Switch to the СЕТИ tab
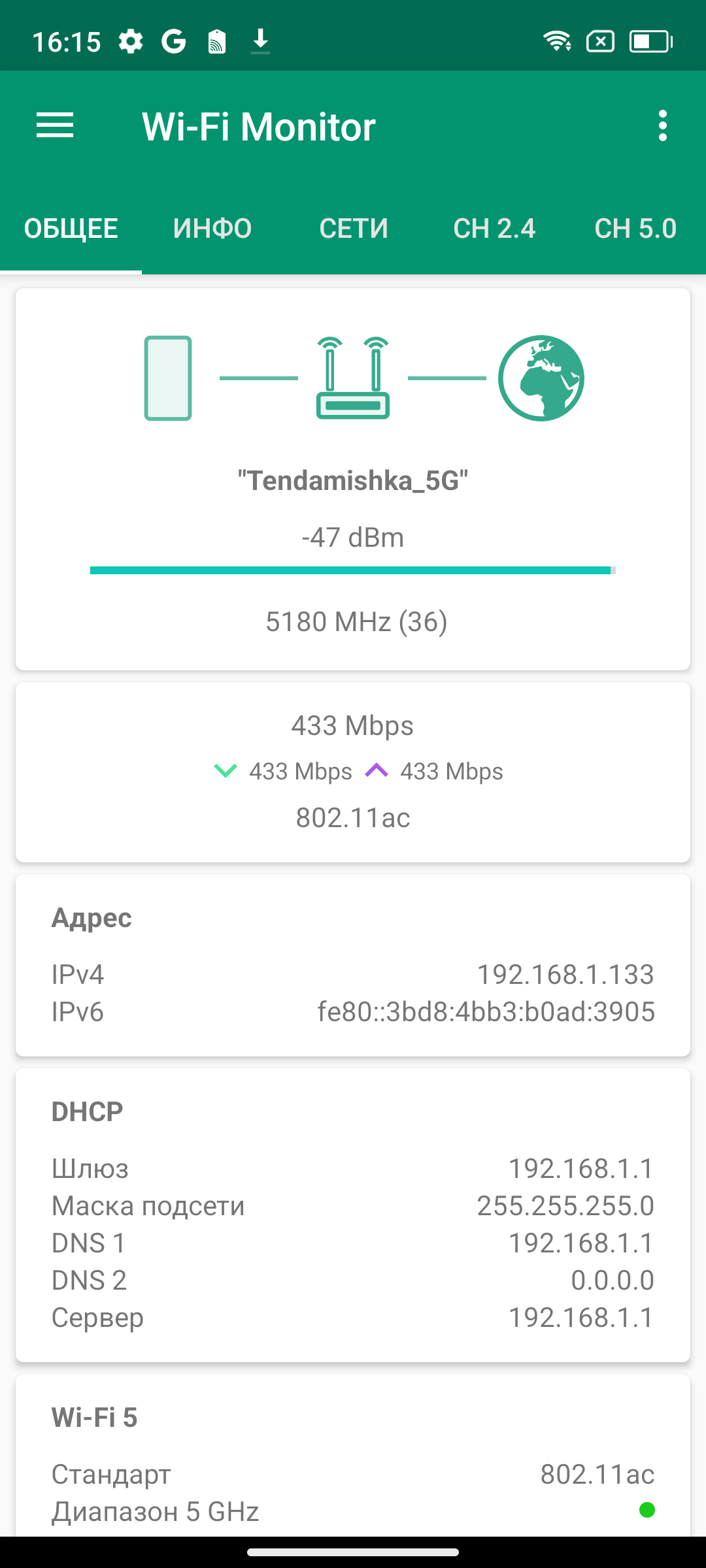Viewport: 706px width, 1568px height. 354,229
